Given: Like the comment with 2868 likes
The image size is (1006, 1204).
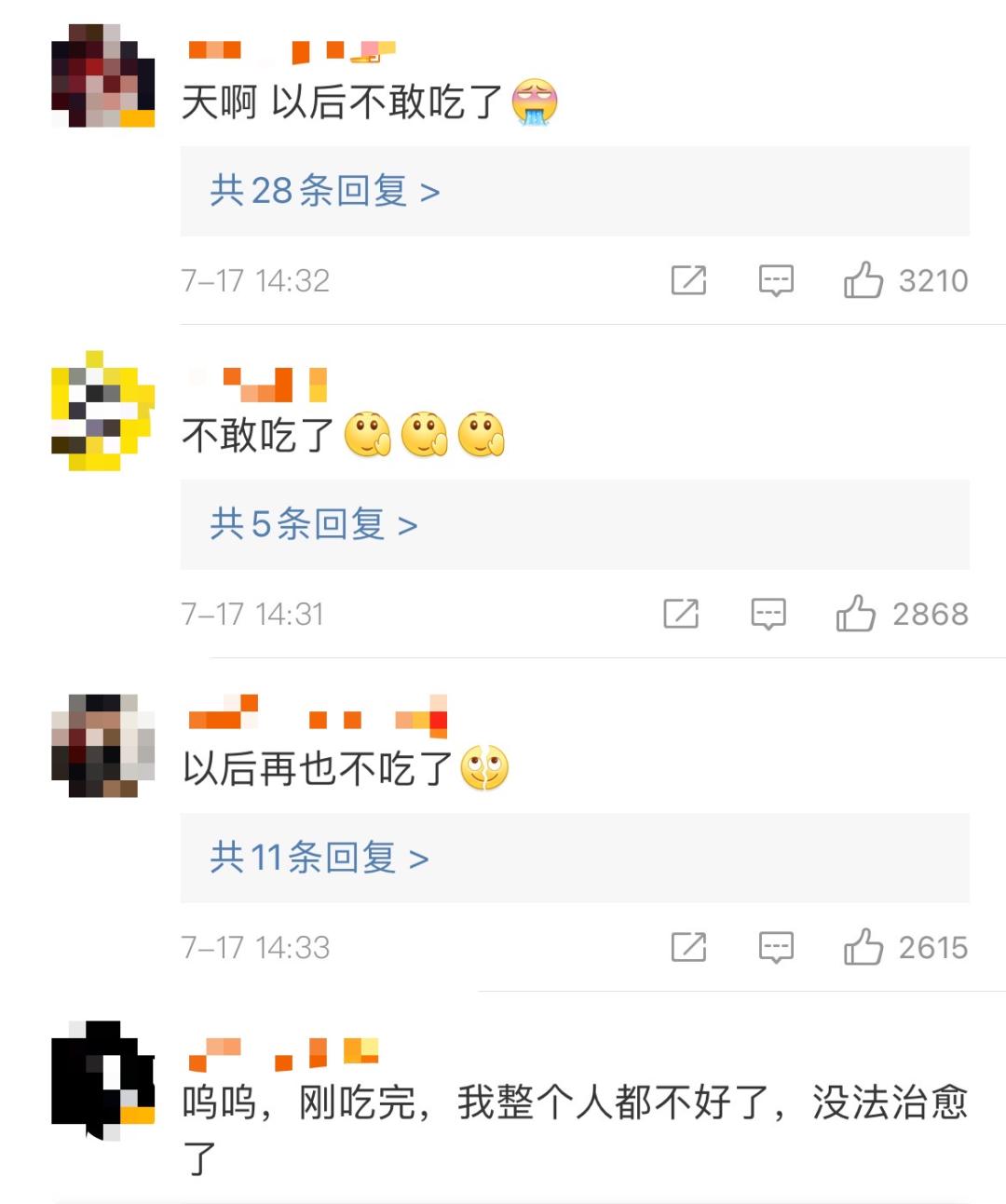Looking at the screenshot, I should pyautogui.click(x=856, y=614).
